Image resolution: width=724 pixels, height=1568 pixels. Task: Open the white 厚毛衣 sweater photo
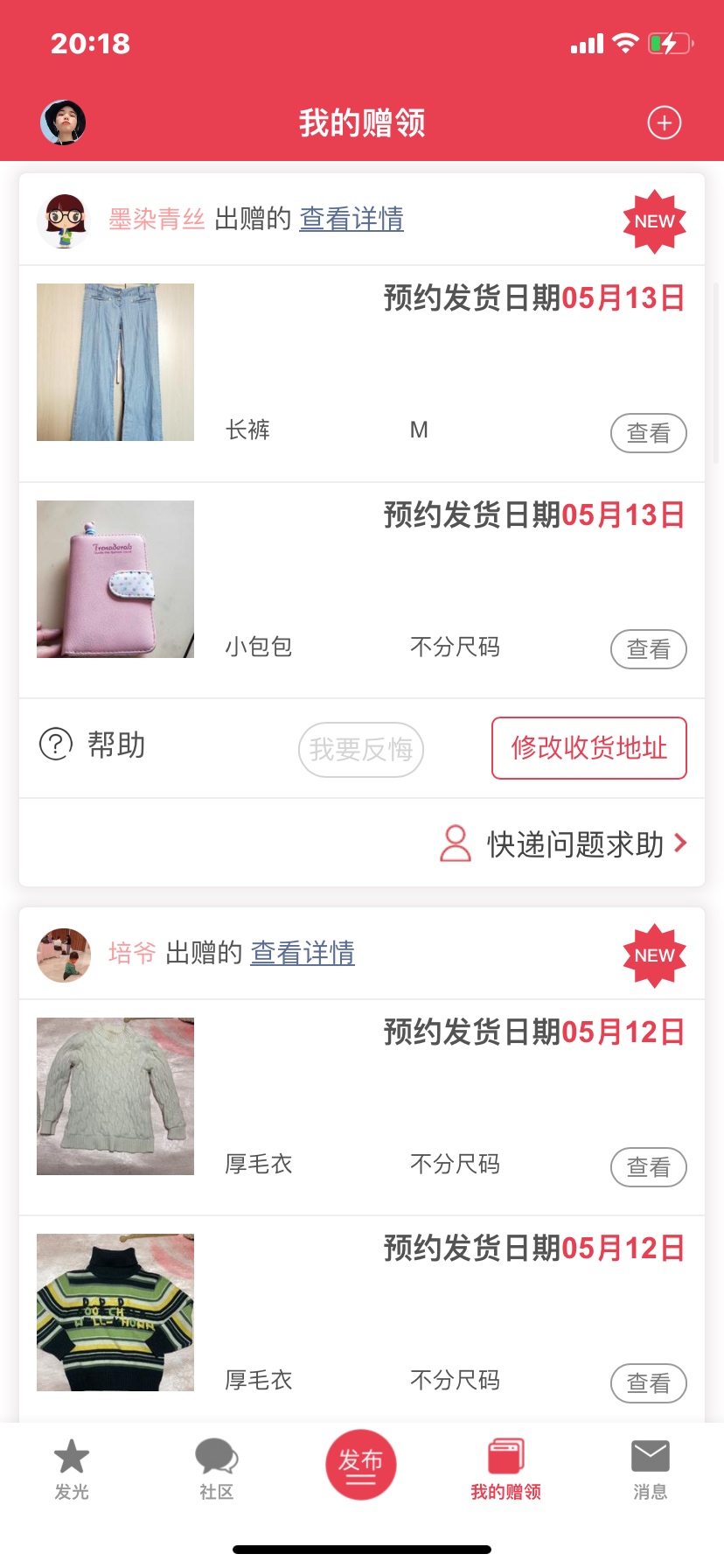point(115,1096)
